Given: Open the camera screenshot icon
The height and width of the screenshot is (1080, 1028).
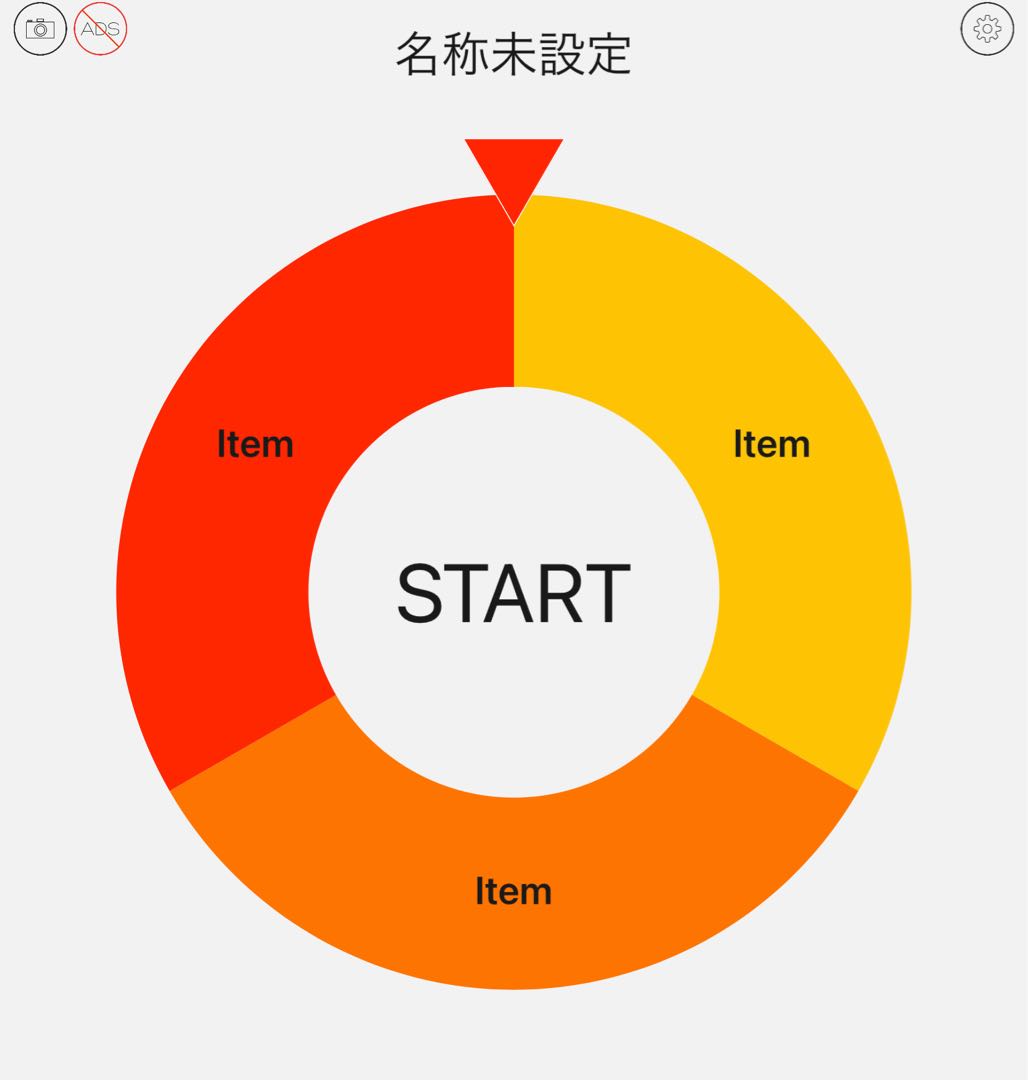Looking at the screenshot, I should point(40,29).
